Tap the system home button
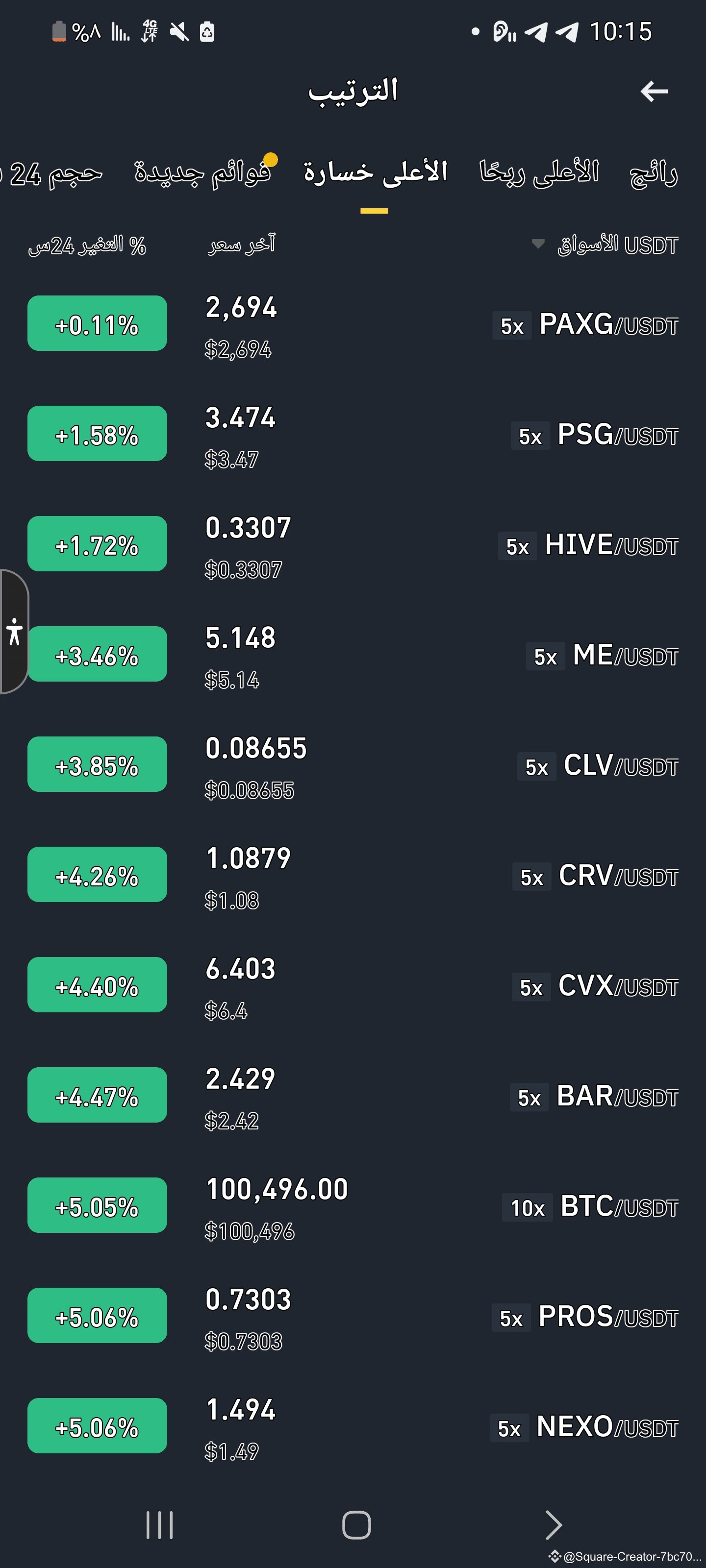 (x=356, y=1525)
